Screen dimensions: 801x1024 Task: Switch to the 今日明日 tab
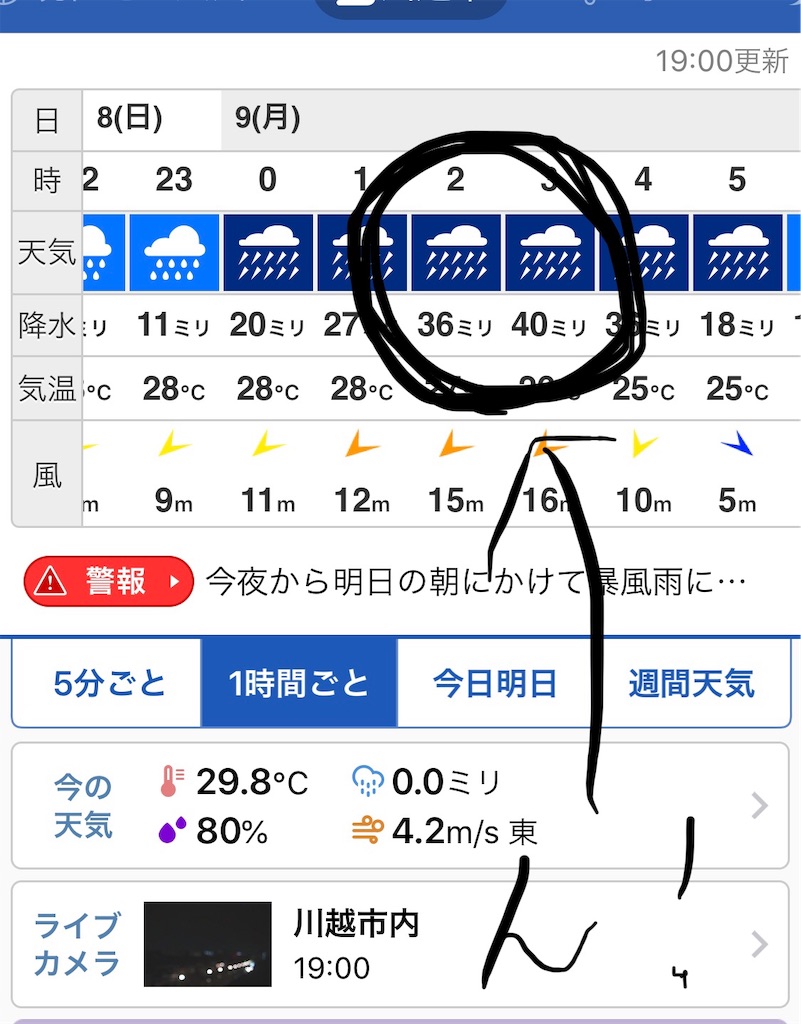pyautogui.click(x=495, y=683)
